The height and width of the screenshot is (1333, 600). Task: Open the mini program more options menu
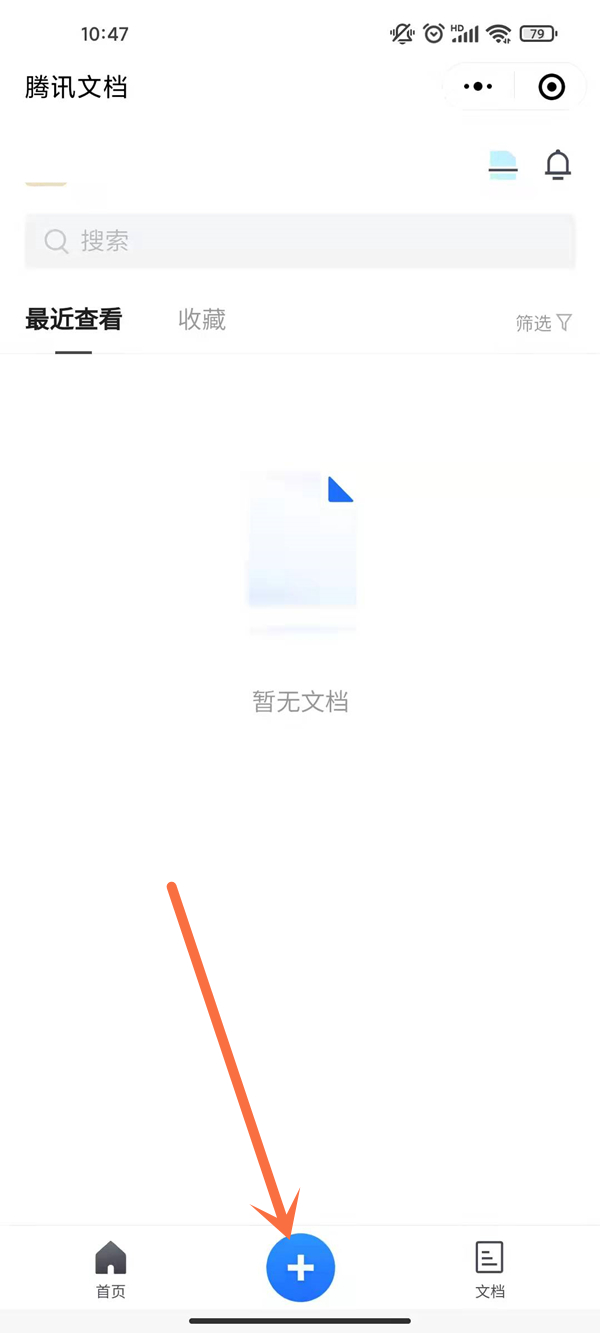(478, 87)
